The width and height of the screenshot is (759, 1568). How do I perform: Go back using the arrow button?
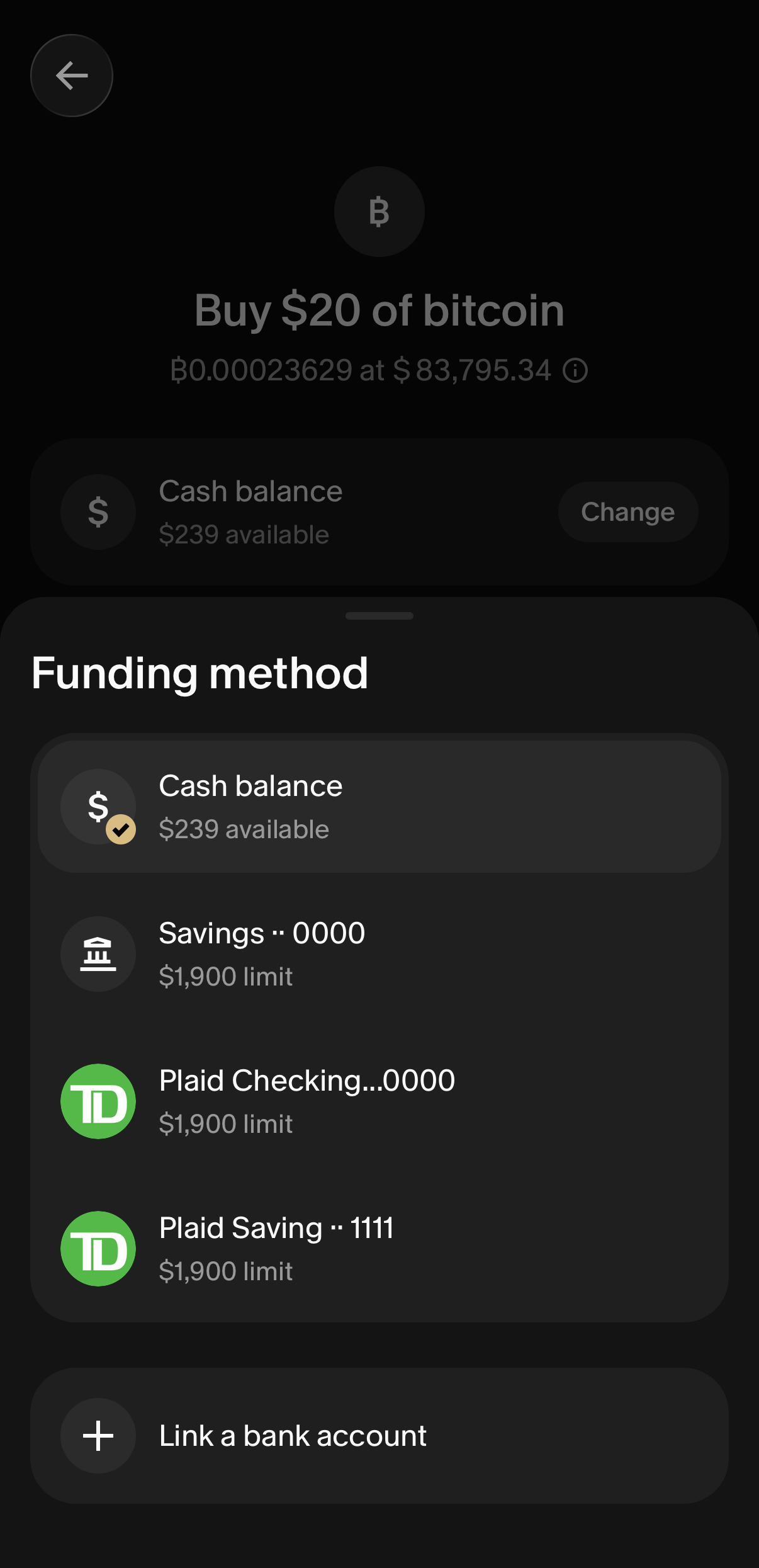point(72,76)
